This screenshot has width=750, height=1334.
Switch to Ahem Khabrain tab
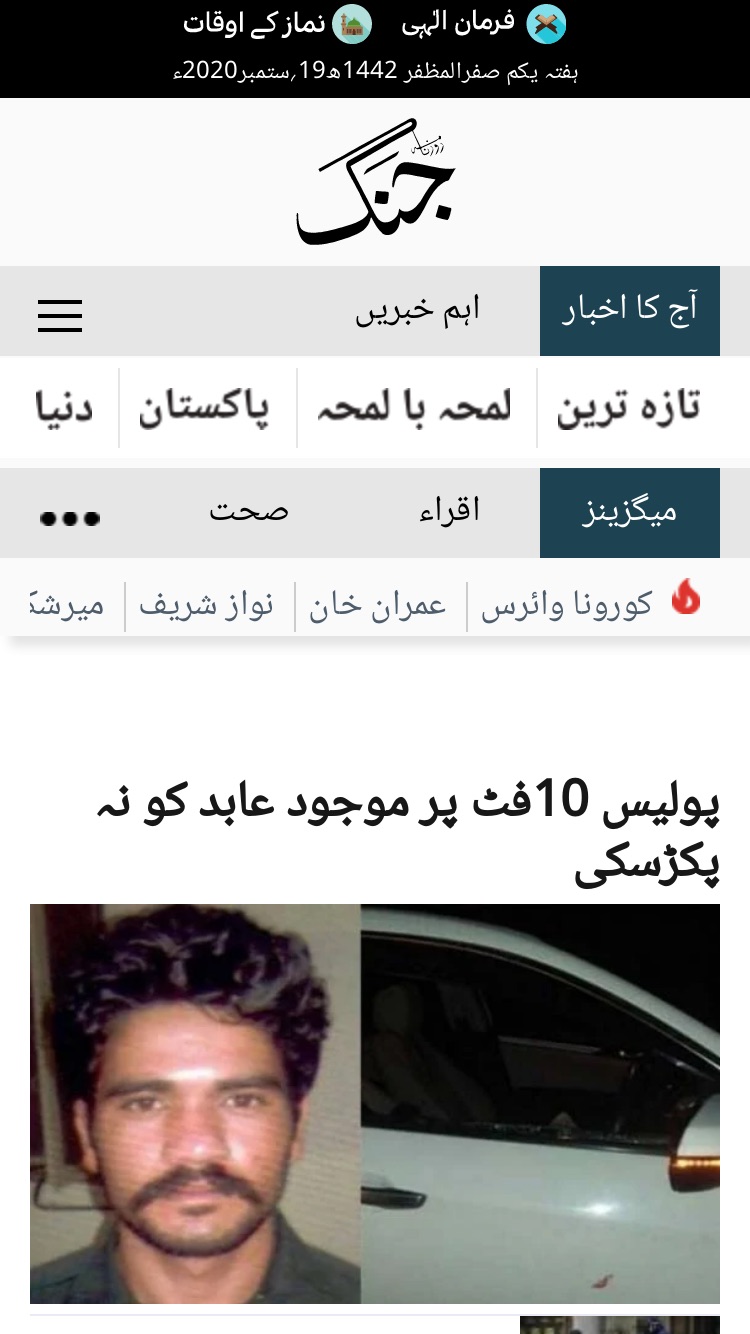(418, 311)
